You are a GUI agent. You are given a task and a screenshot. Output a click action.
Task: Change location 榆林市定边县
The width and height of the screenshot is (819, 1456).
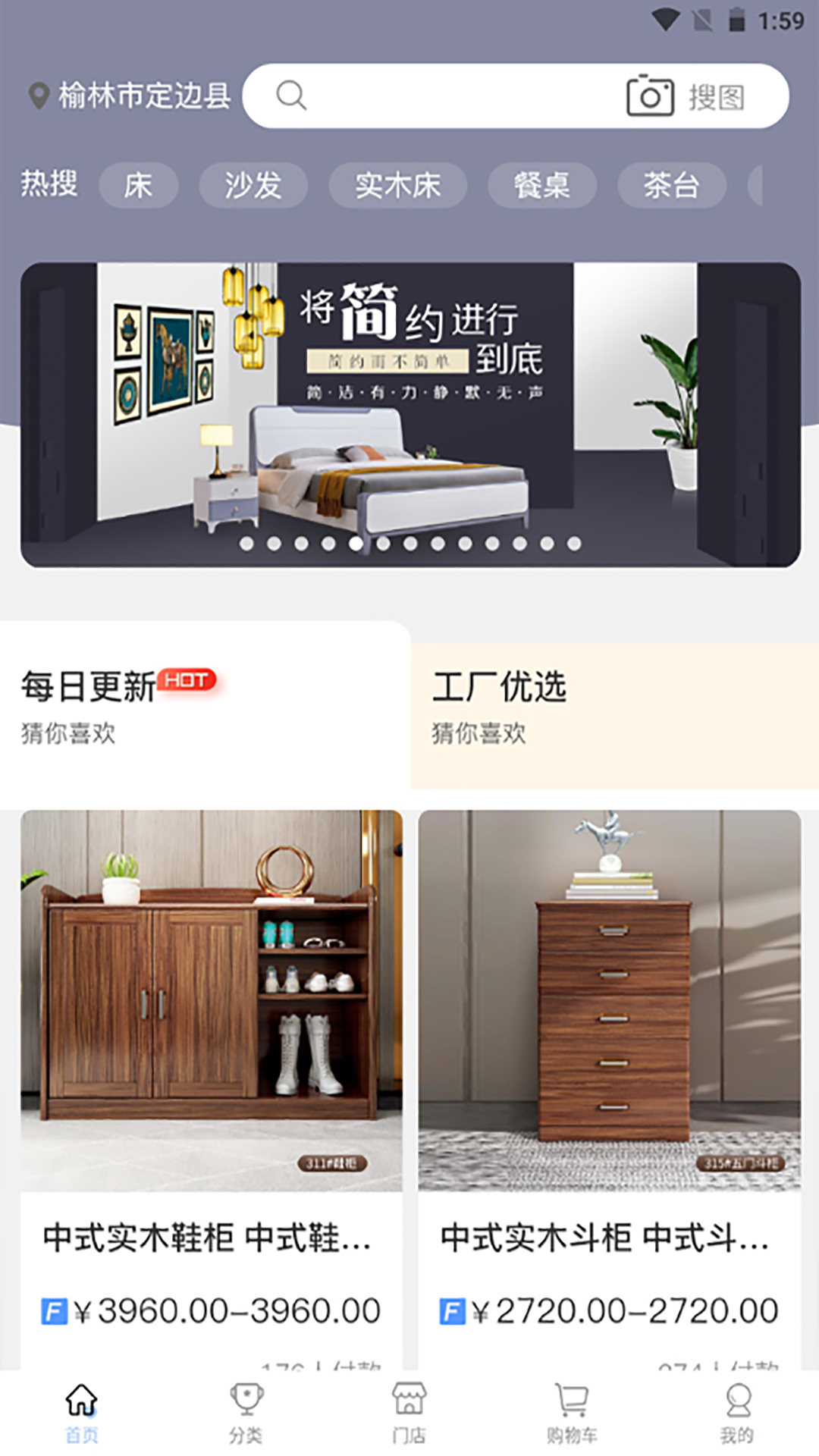[129, 96]
